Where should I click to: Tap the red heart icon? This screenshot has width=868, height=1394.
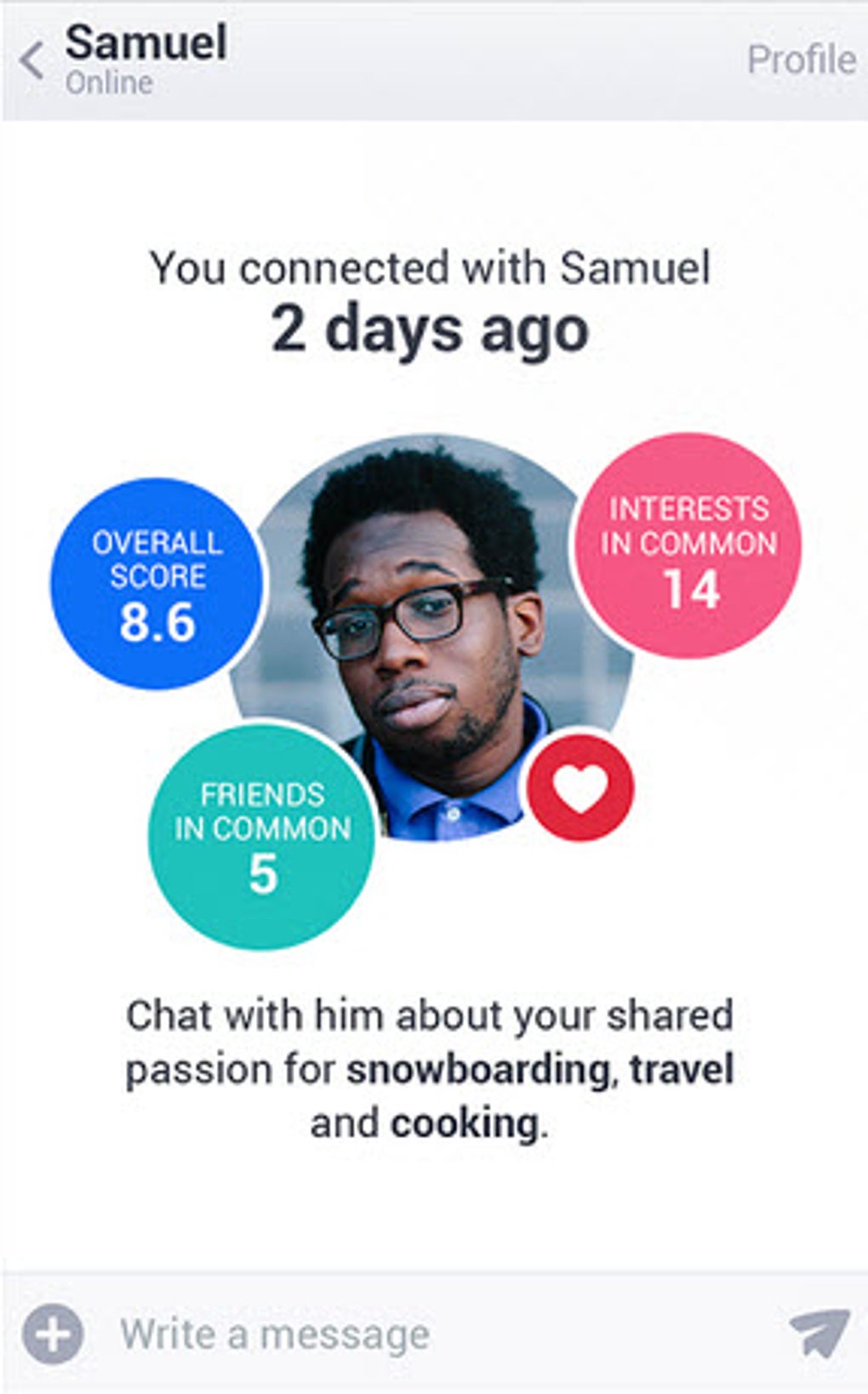point(580,788)
